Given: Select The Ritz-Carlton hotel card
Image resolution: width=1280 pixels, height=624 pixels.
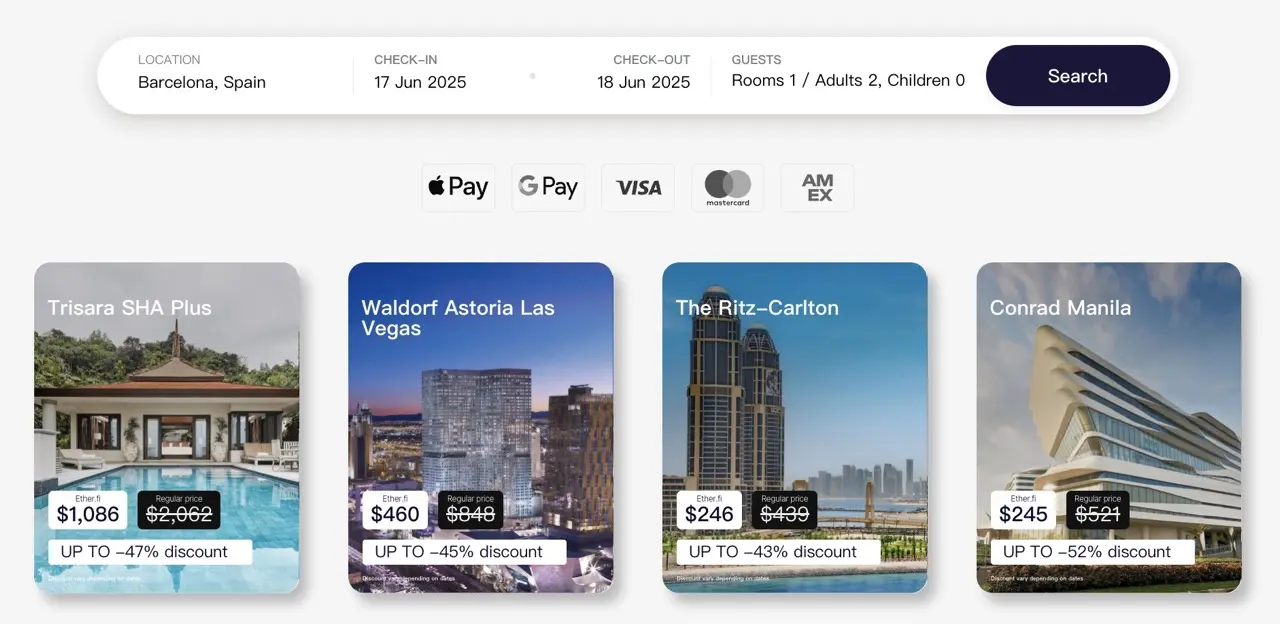Looking at the screenshot, I should coord(794,420).
